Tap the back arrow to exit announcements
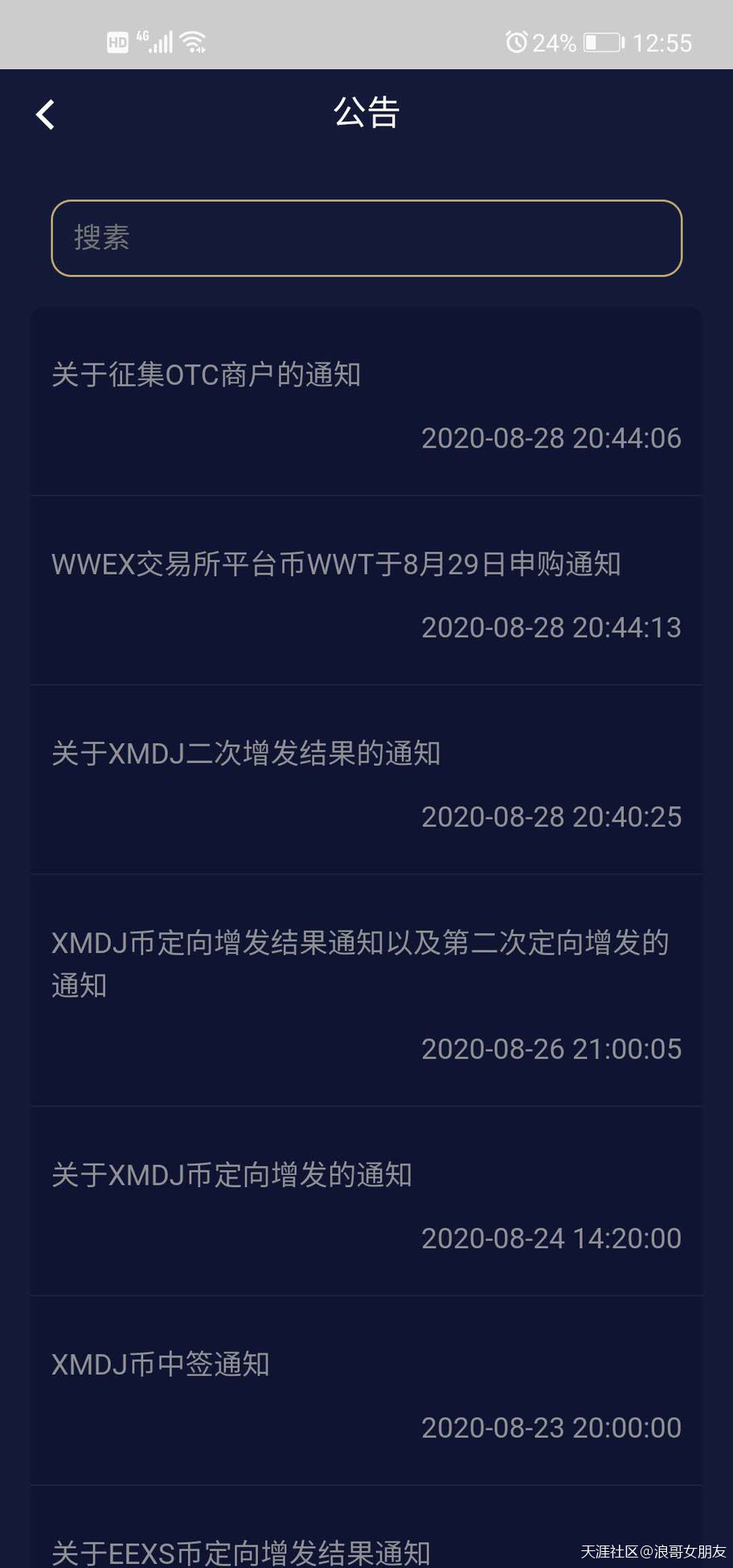The height and width of the screenshot is (1568, 733). point(45,114)
